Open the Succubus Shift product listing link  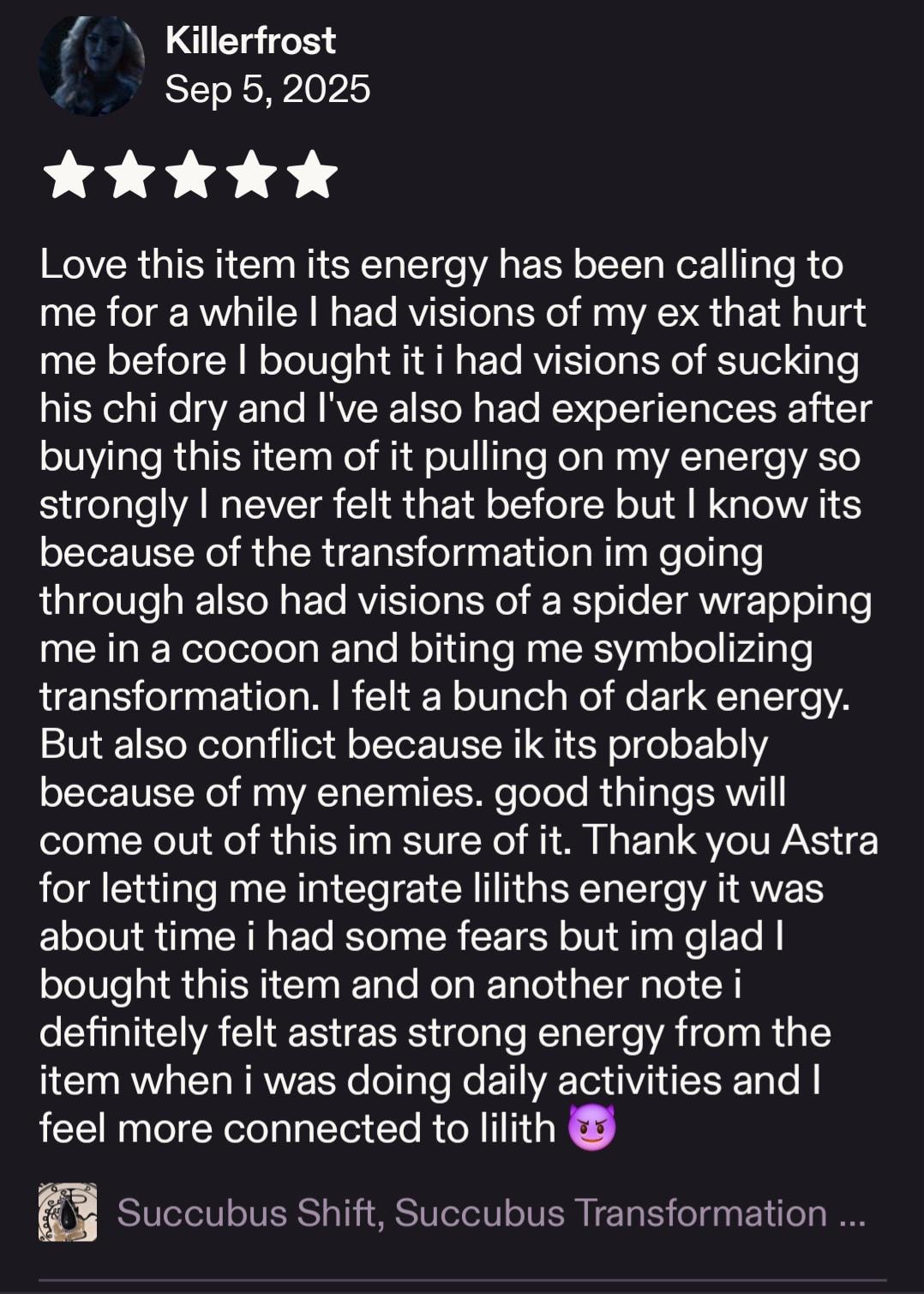coord(490,1213)
